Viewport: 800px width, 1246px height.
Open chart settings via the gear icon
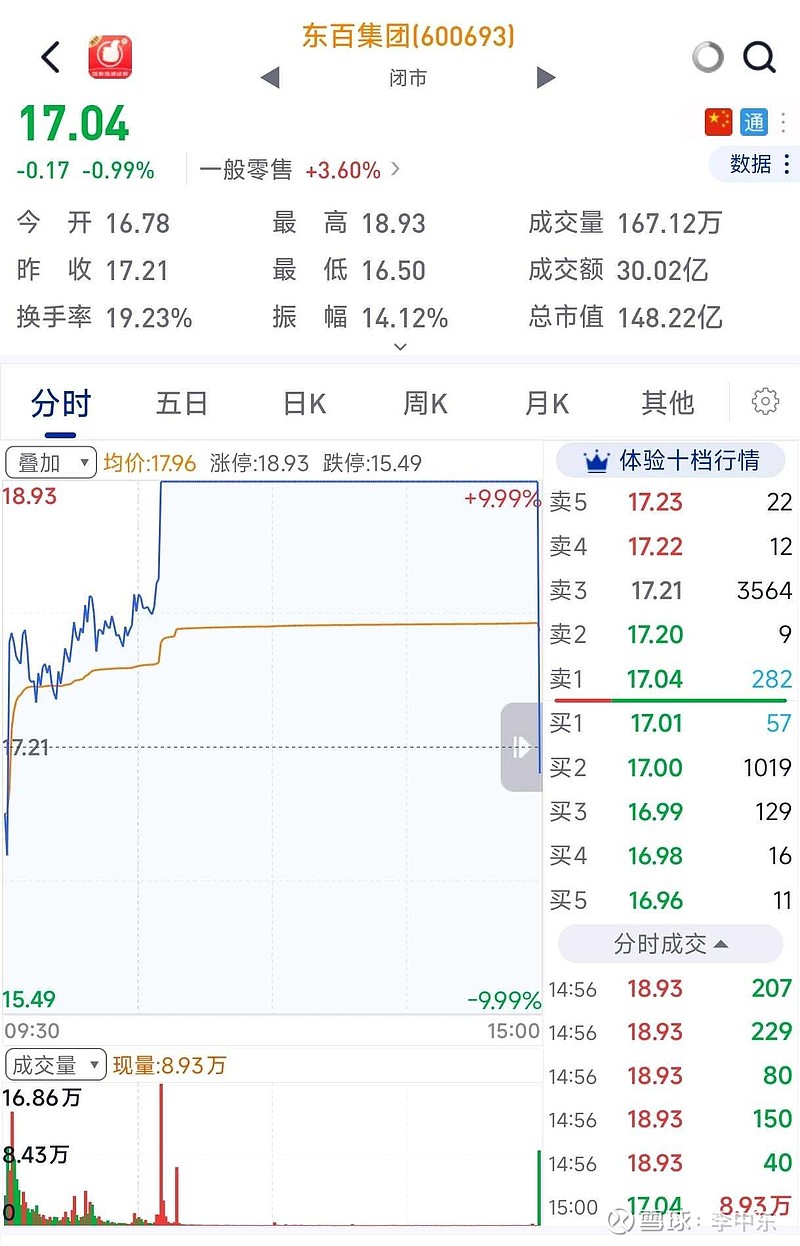(764, 400)
